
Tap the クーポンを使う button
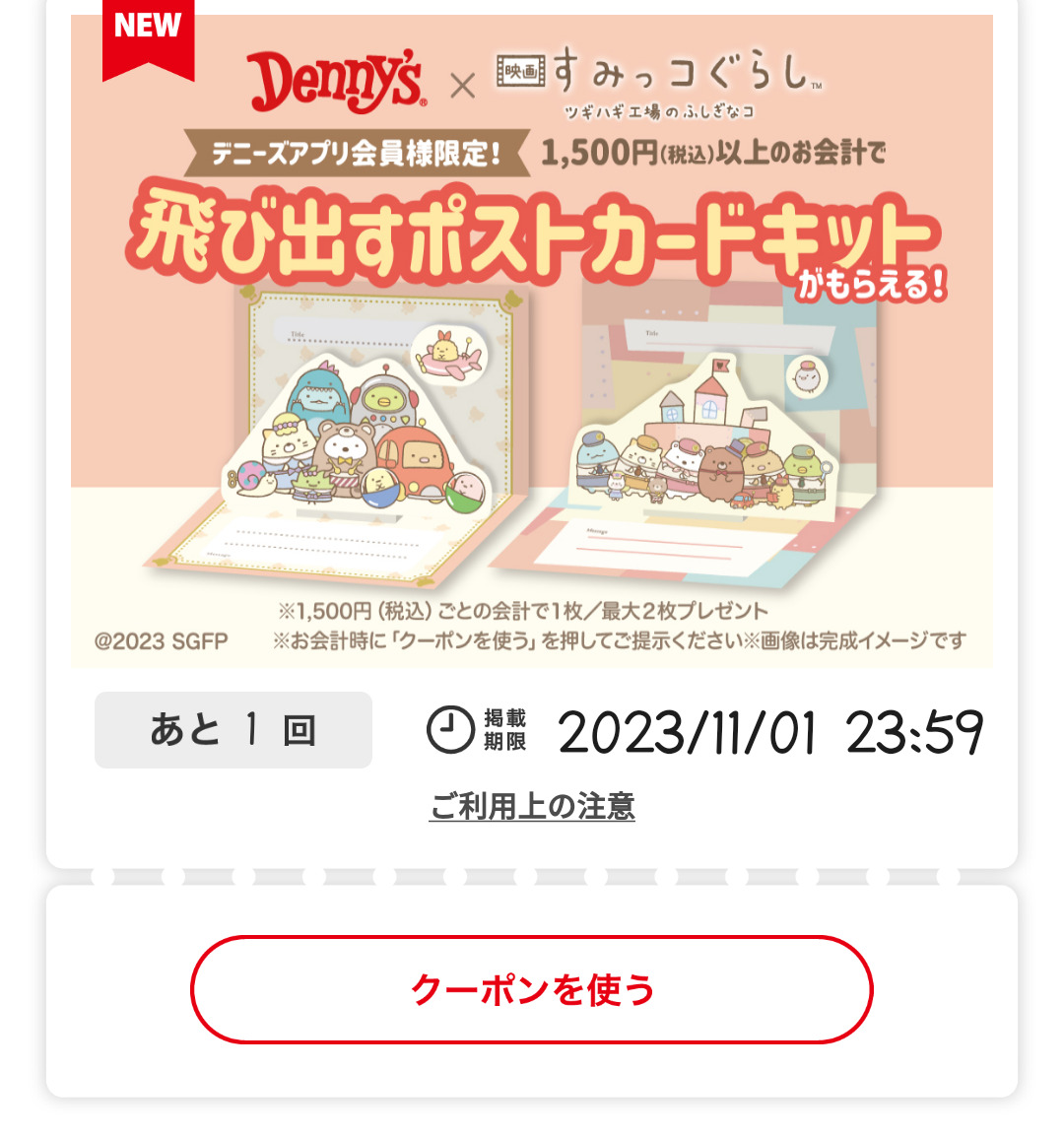532,989
